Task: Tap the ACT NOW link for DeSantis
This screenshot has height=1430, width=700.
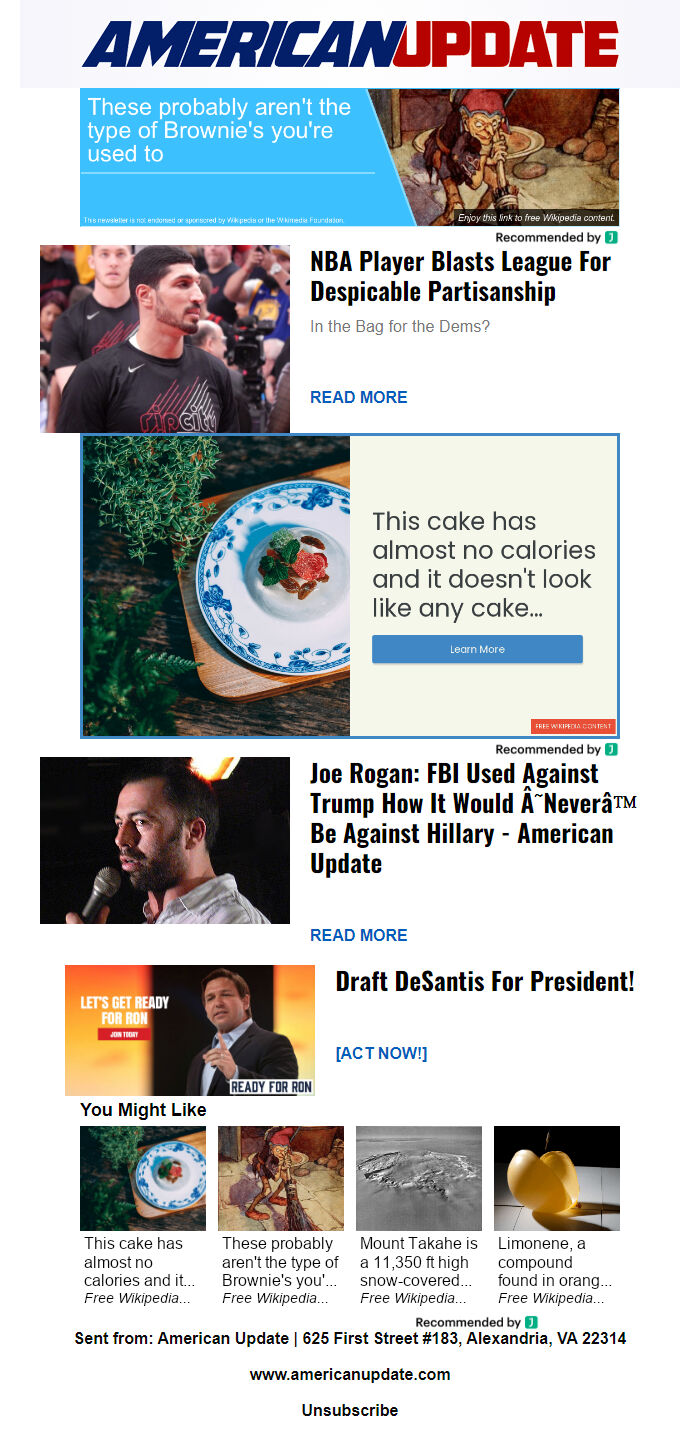Action: [x=381, y=1053]
